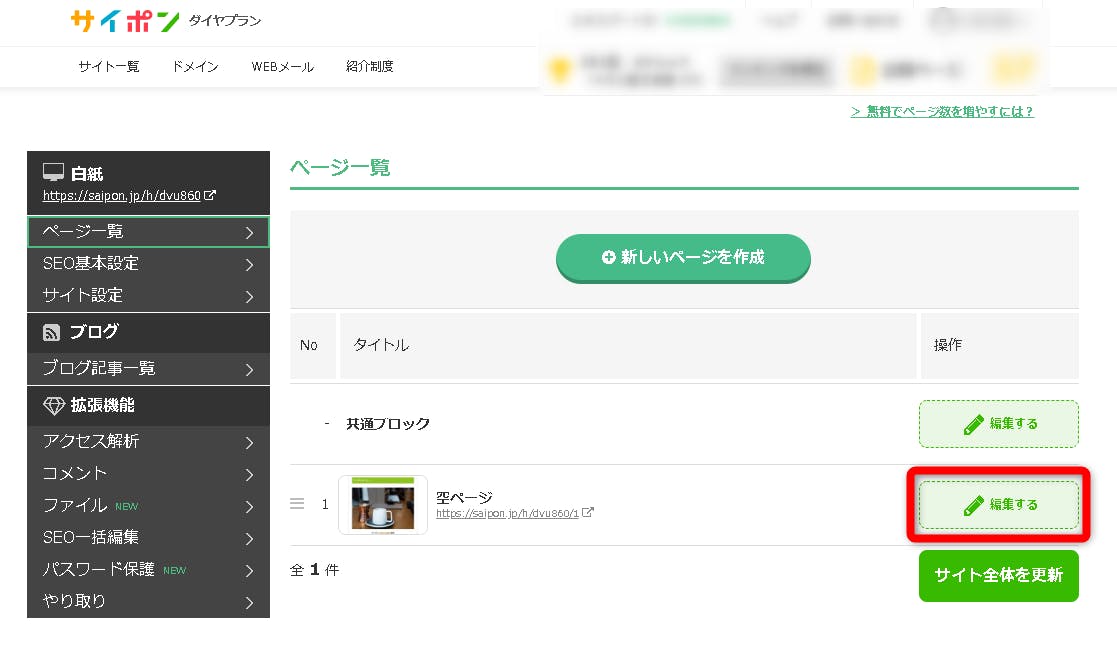Tap 編集する for 共通ブロック
Image resolution: width=1117 pixels, height=652 pixels.
coord(998,424)
